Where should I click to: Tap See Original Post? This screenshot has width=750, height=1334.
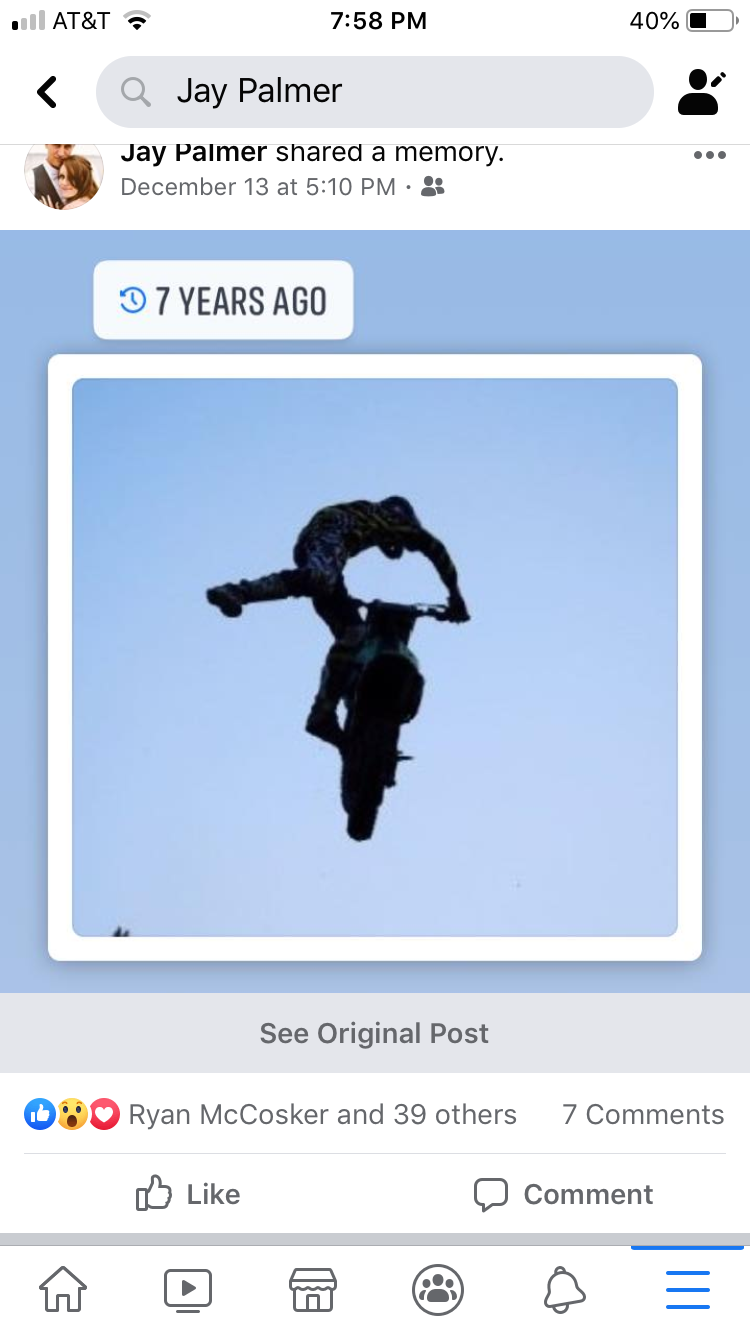click(374, 1033)
